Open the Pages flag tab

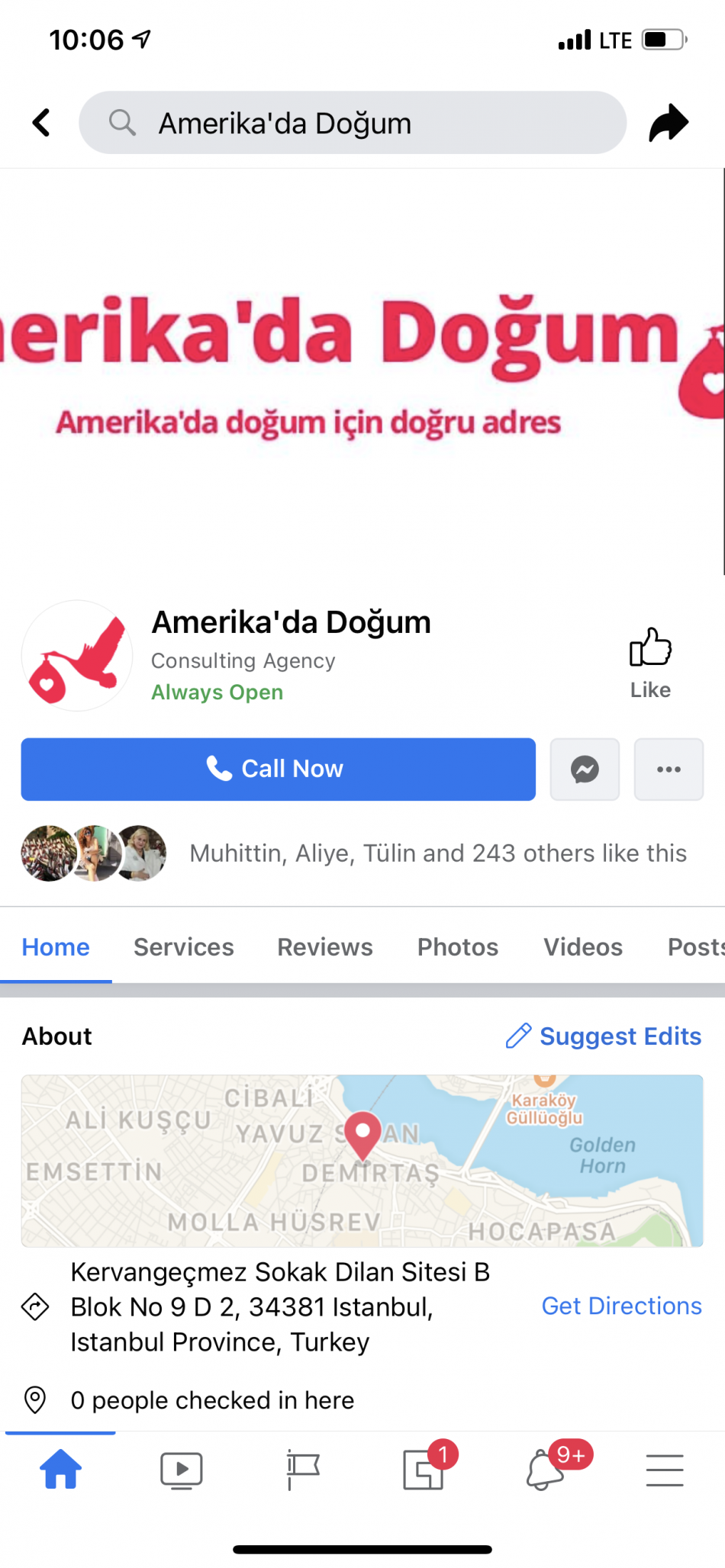302,1470
